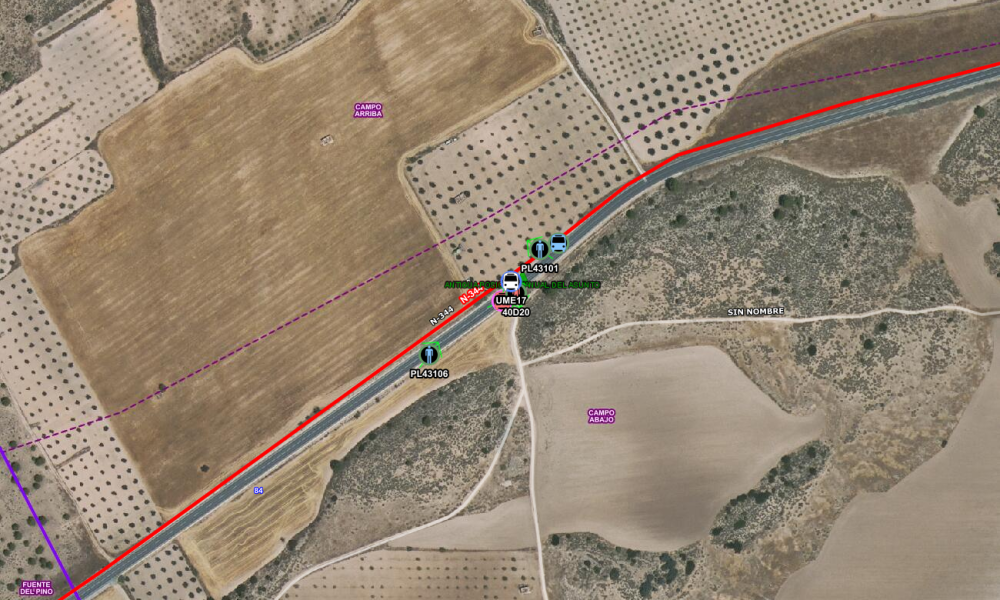Open the UME17 vehicle marker

[510, 281]
